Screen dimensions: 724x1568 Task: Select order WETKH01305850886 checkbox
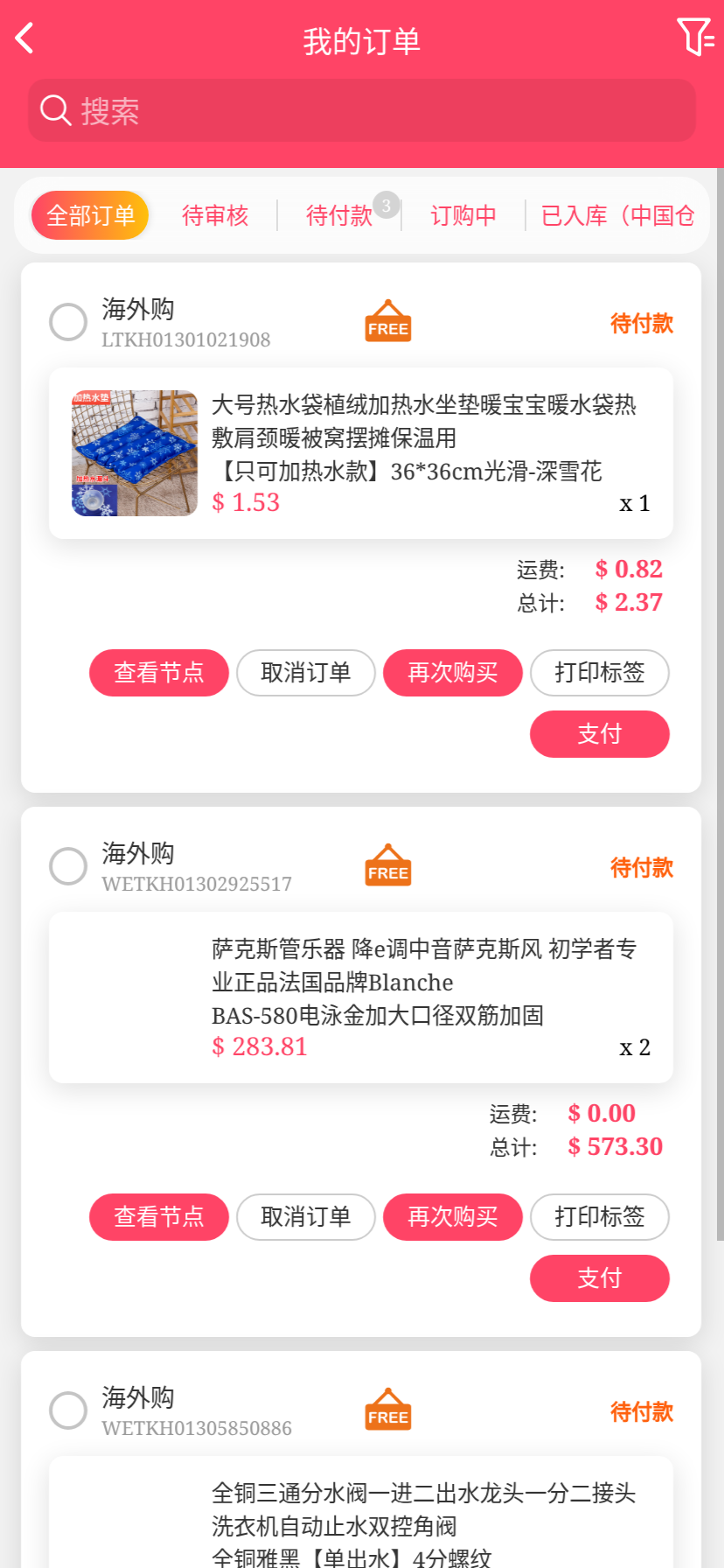(x=68, y=1410)
